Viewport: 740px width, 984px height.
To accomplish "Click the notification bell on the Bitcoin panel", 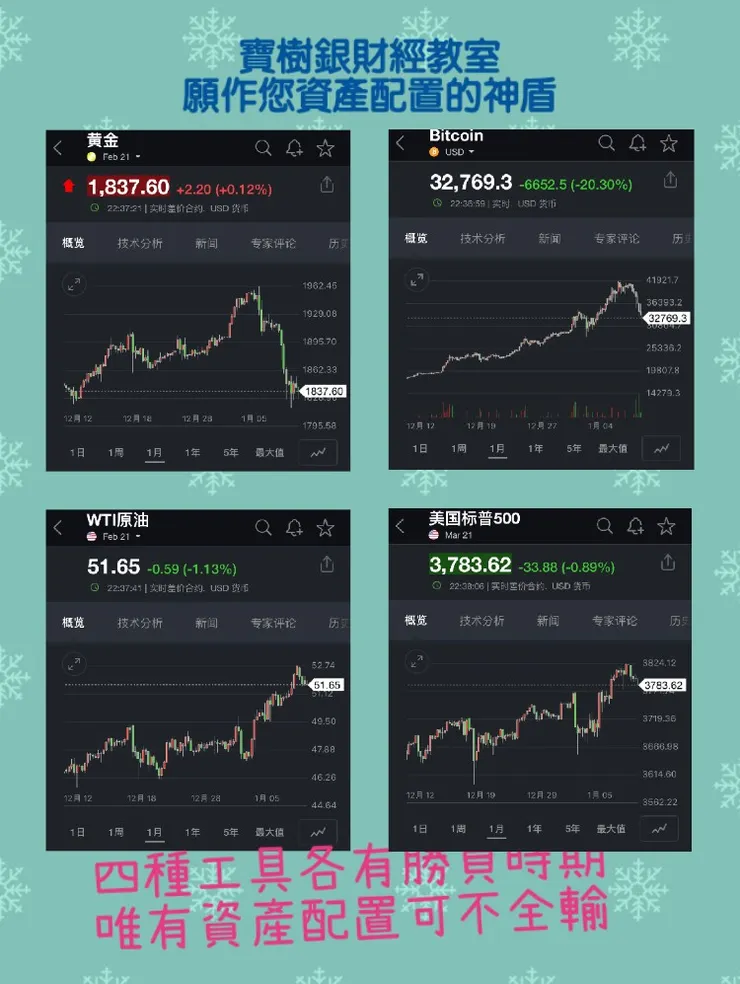I will (x=636, y=143).
